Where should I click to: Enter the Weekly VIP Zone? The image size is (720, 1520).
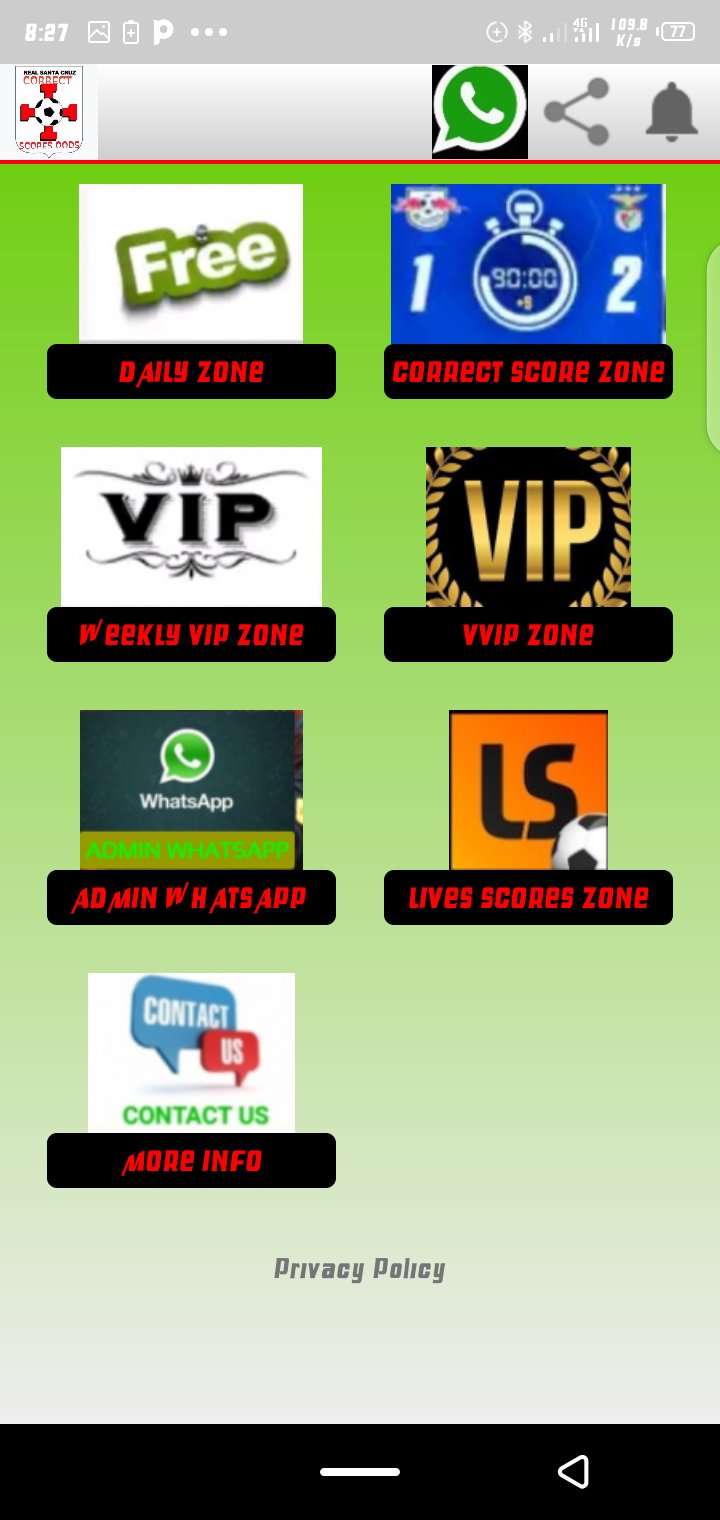pyautogui.click(x=191, y=633)
